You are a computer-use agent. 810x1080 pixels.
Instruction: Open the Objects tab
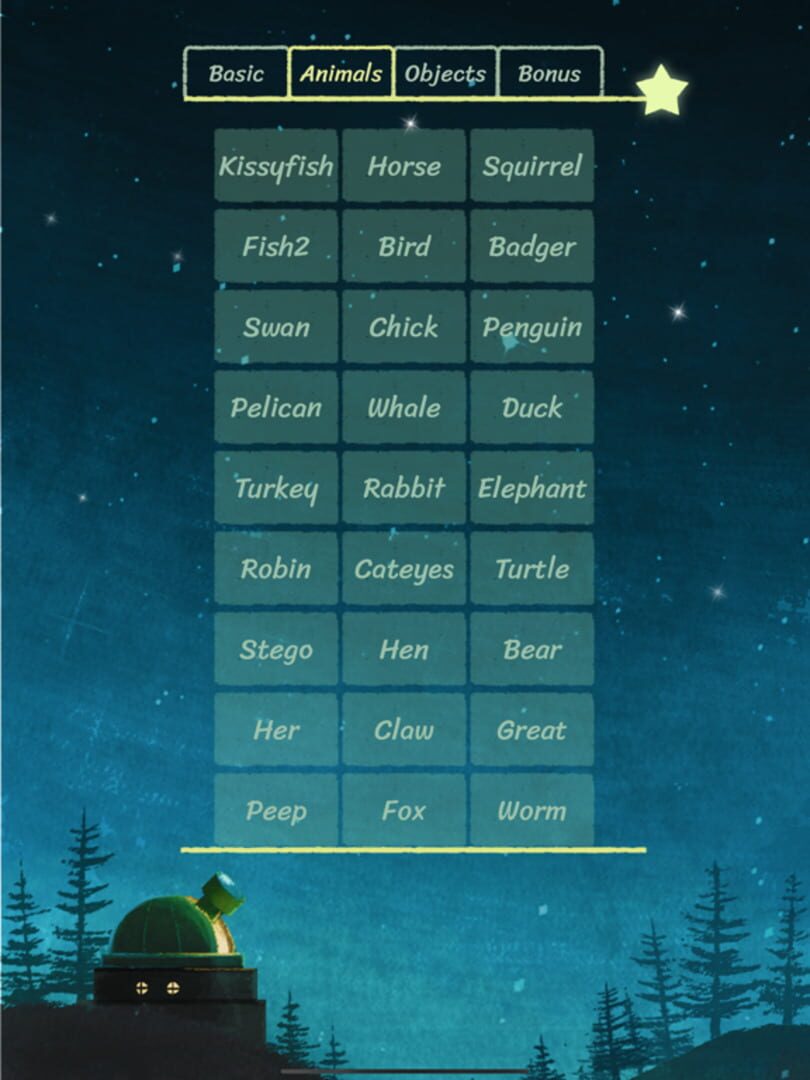point(445,73)
